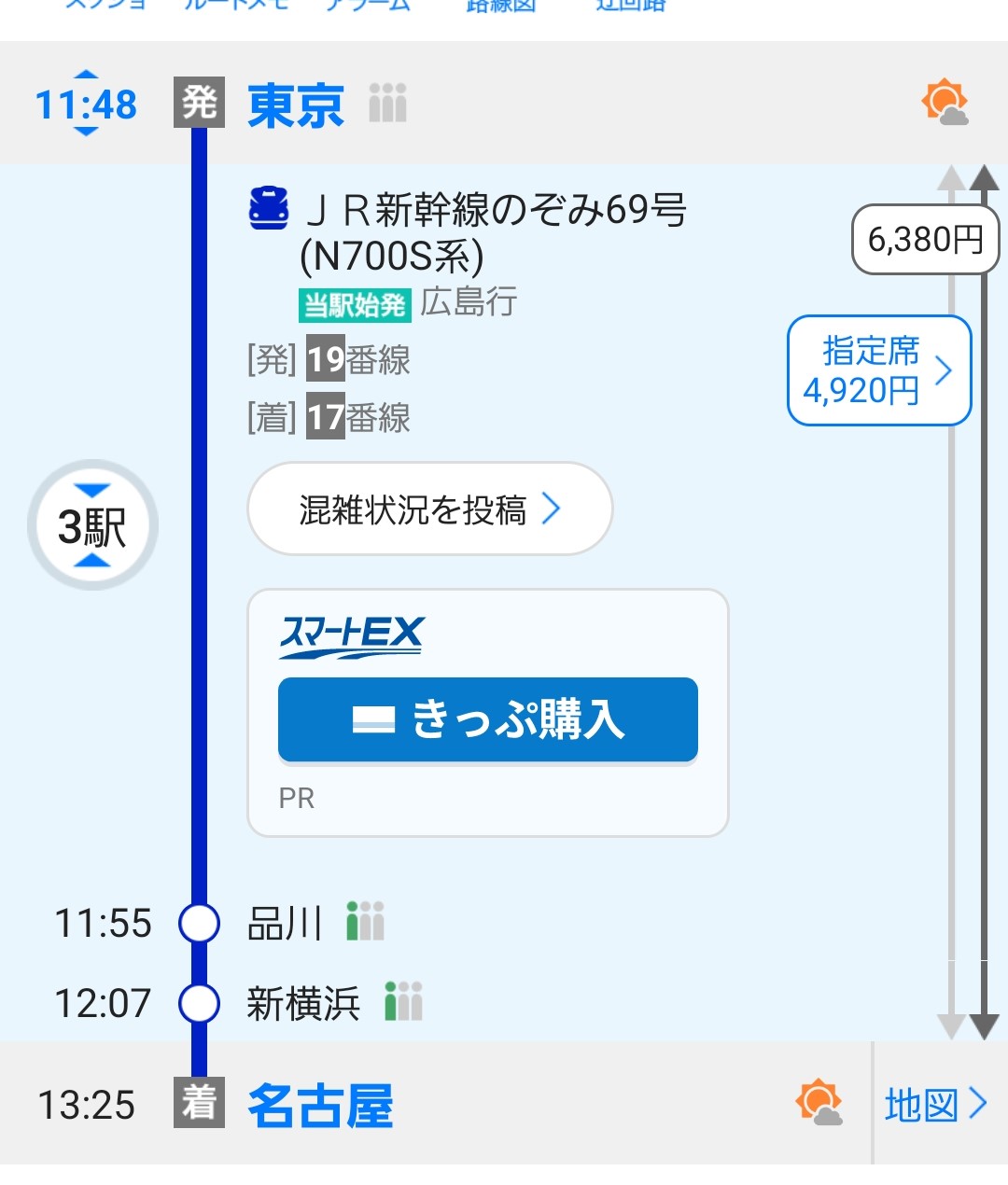Open the 迂回路 detour tab

tap(631, 6)
